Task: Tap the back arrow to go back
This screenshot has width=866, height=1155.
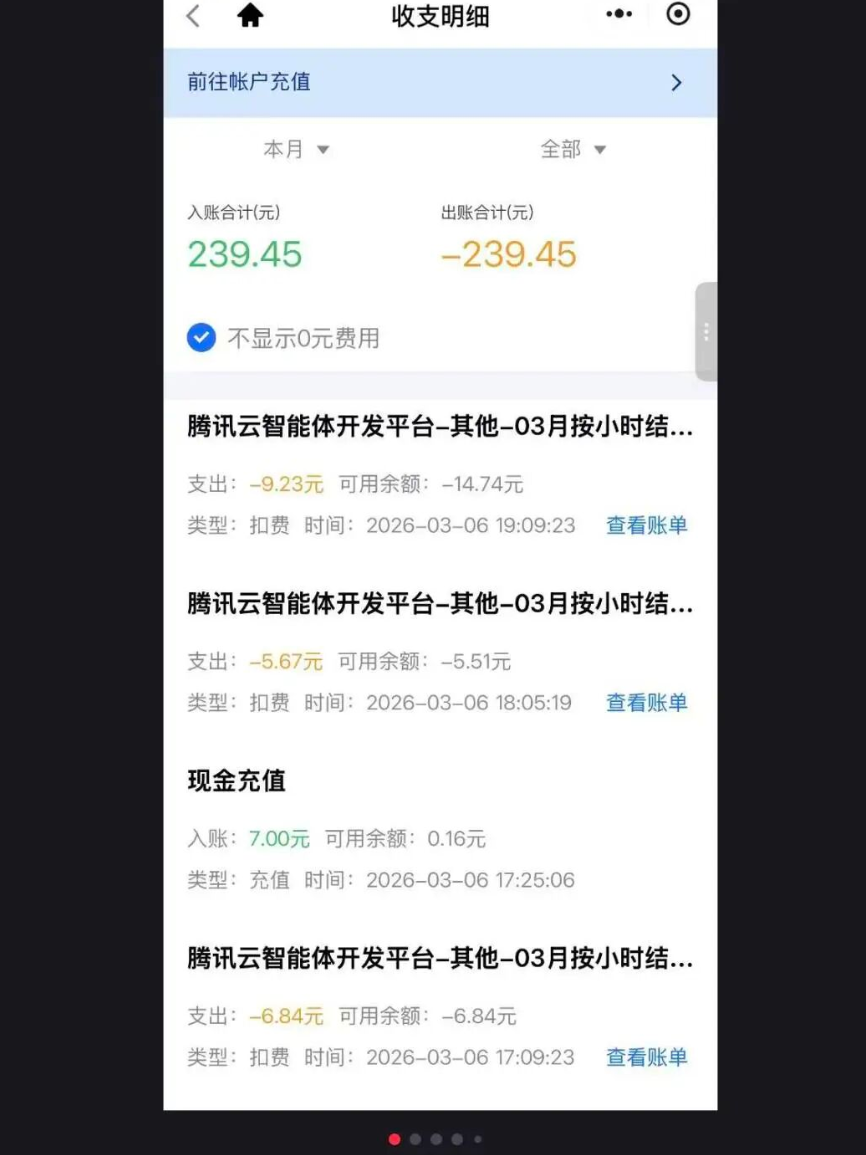Action: (x=192, y=17)
